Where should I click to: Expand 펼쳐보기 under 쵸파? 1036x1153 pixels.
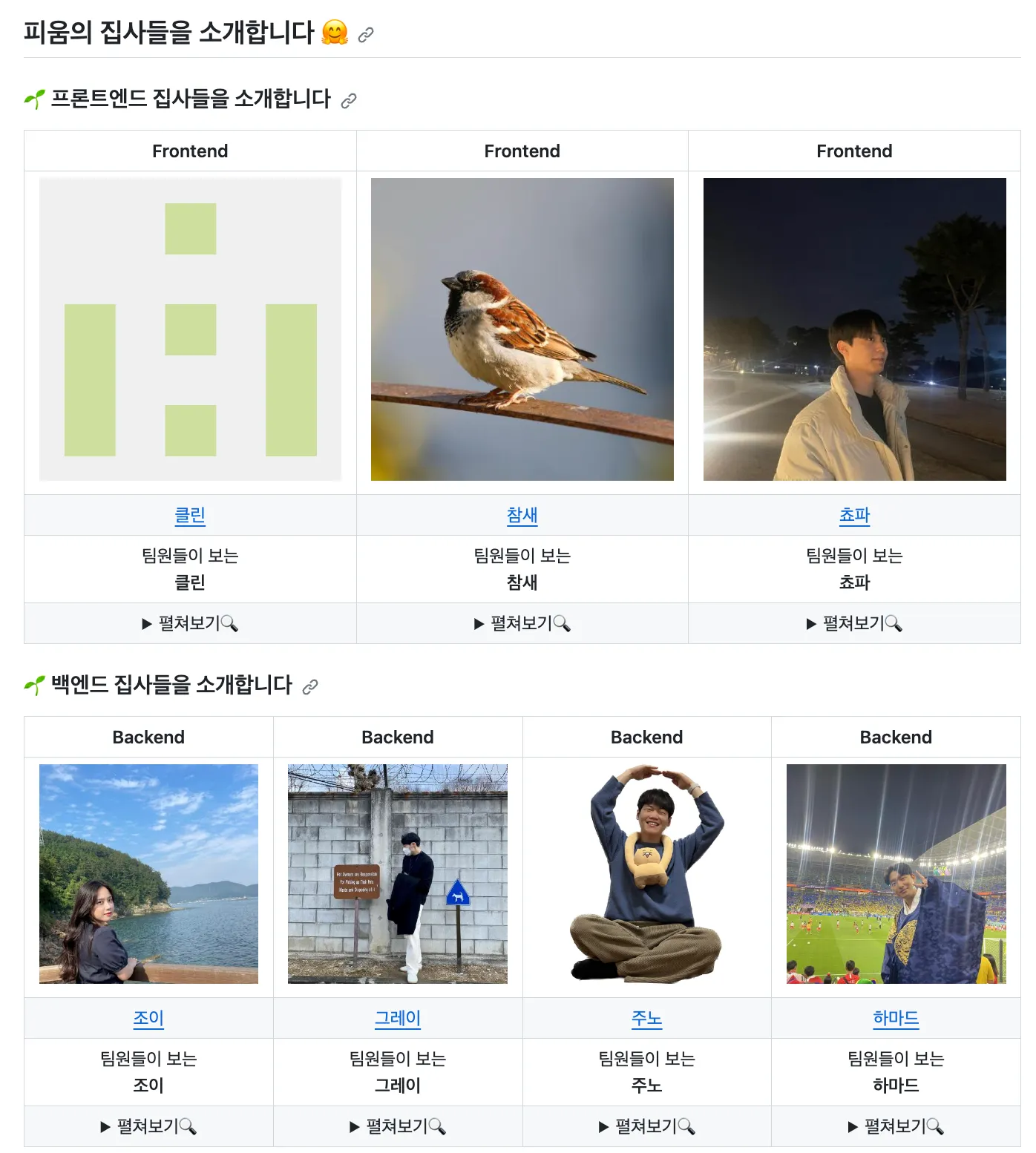point(854,623)
